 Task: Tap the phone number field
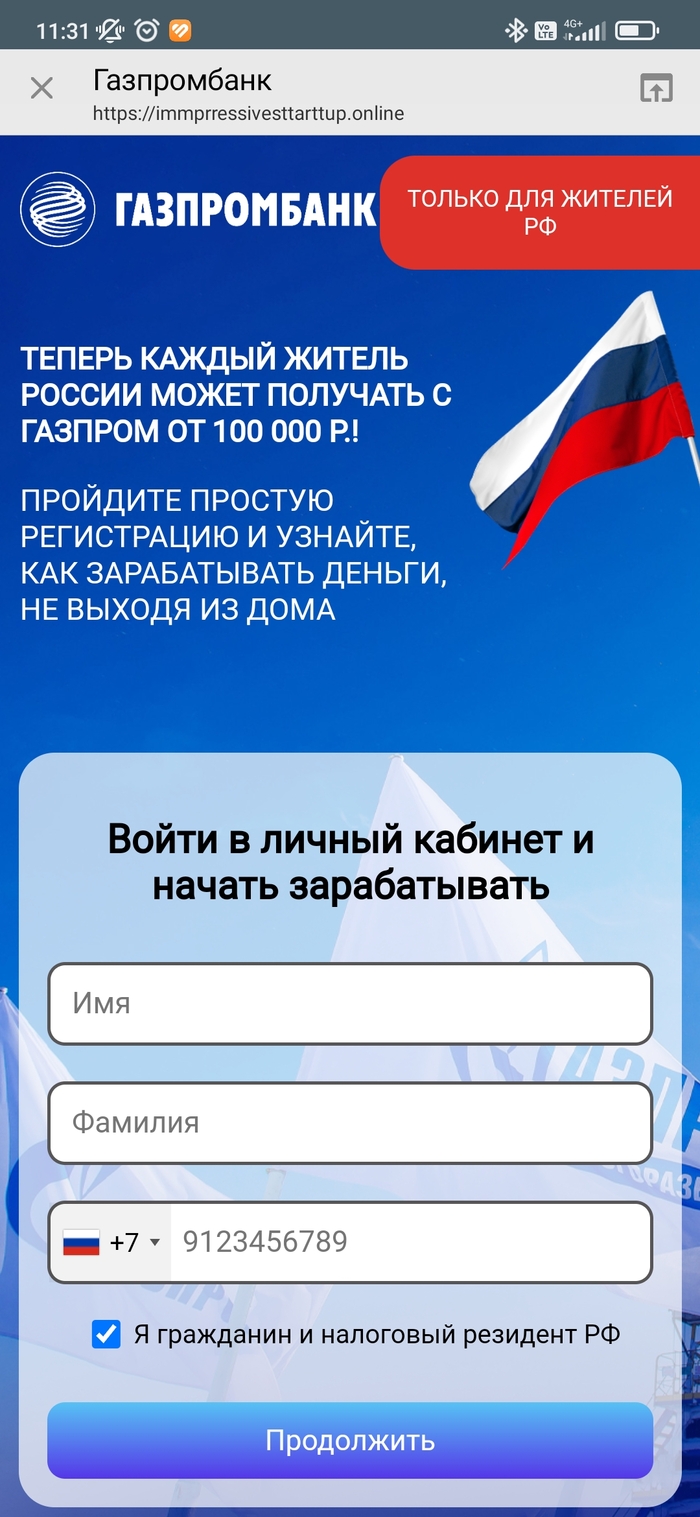point(410,1242)
